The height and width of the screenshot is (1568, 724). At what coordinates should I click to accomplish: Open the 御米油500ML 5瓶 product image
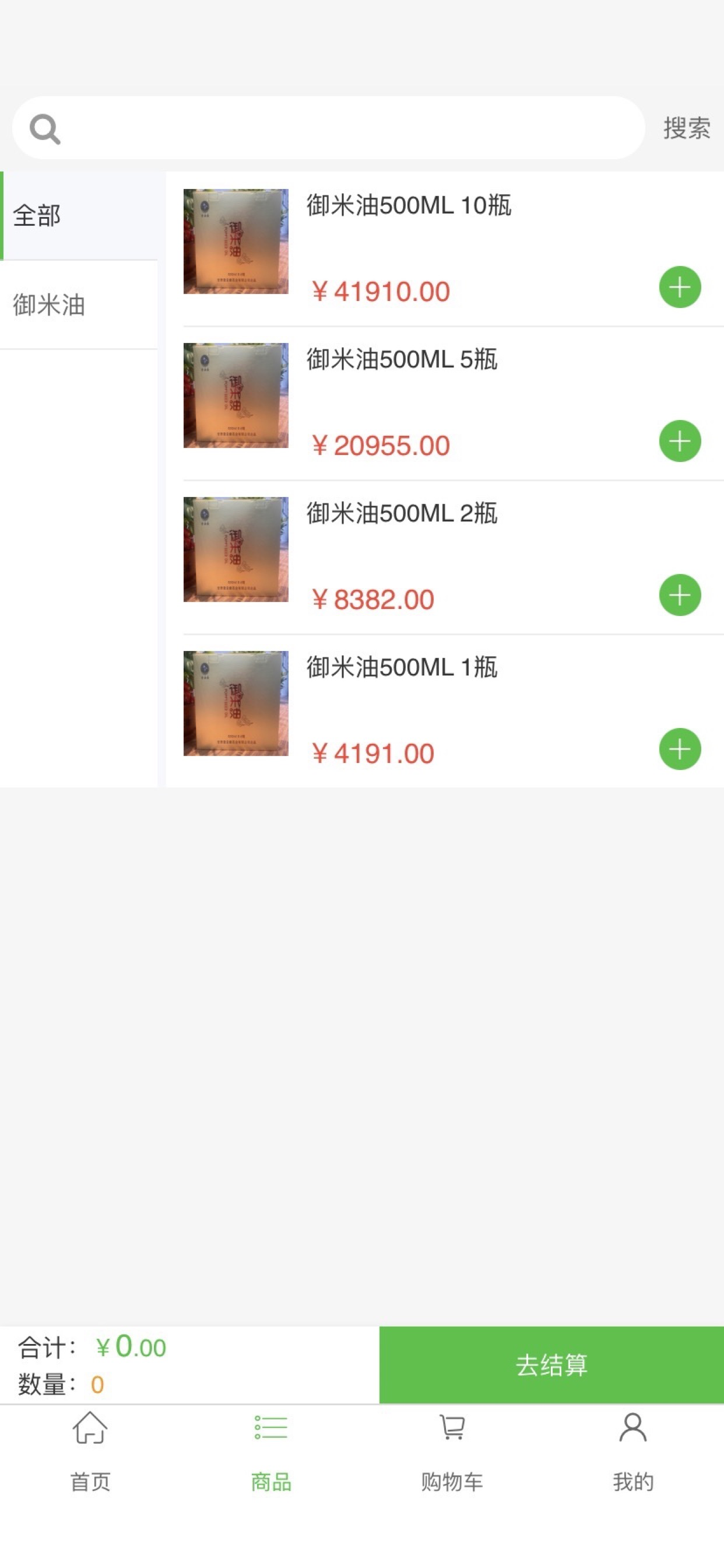click(x=236, y=395)
